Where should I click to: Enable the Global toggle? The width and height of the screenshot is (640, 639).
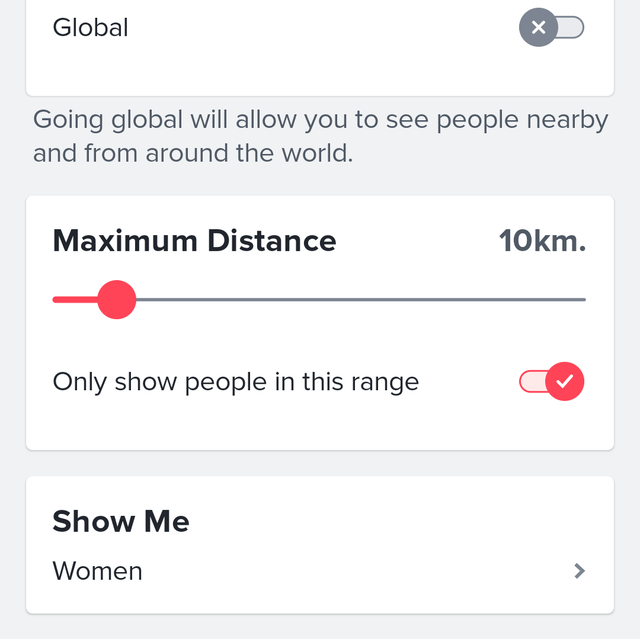pos(551,28)
